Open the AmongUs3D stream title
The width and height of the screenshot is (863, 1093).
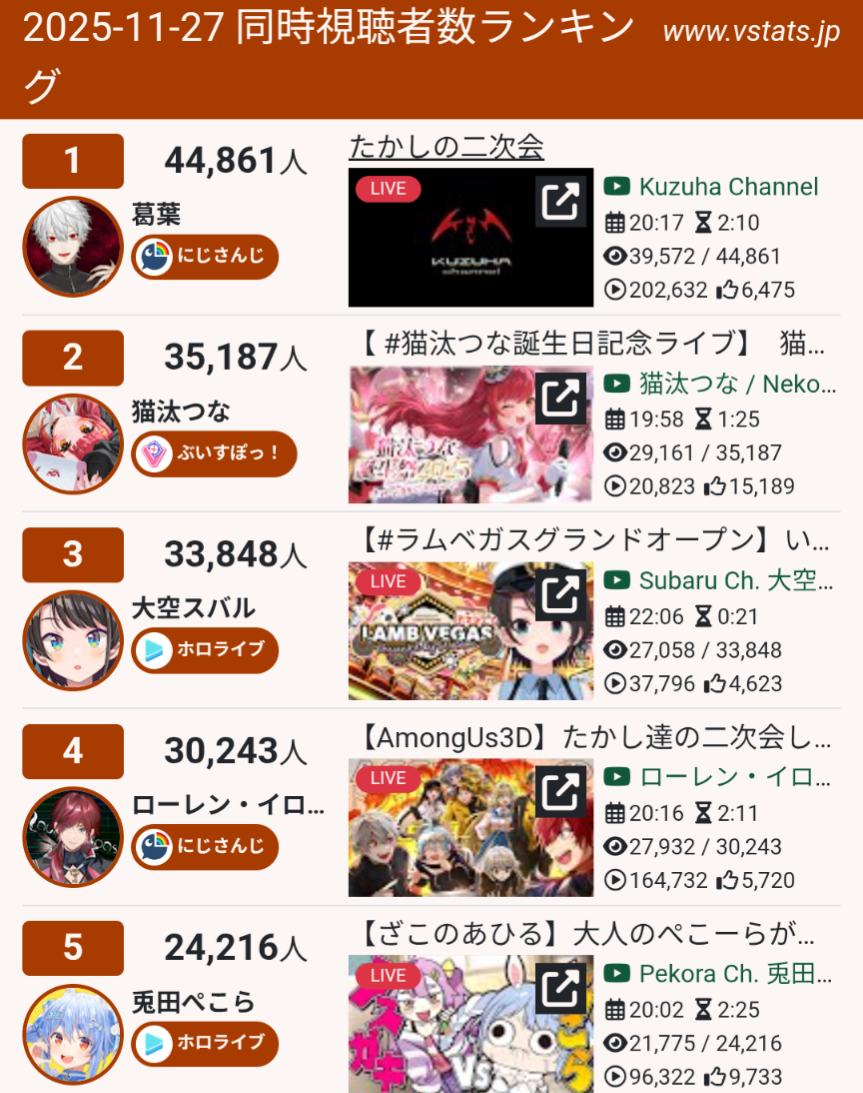(x=595, y=737)
